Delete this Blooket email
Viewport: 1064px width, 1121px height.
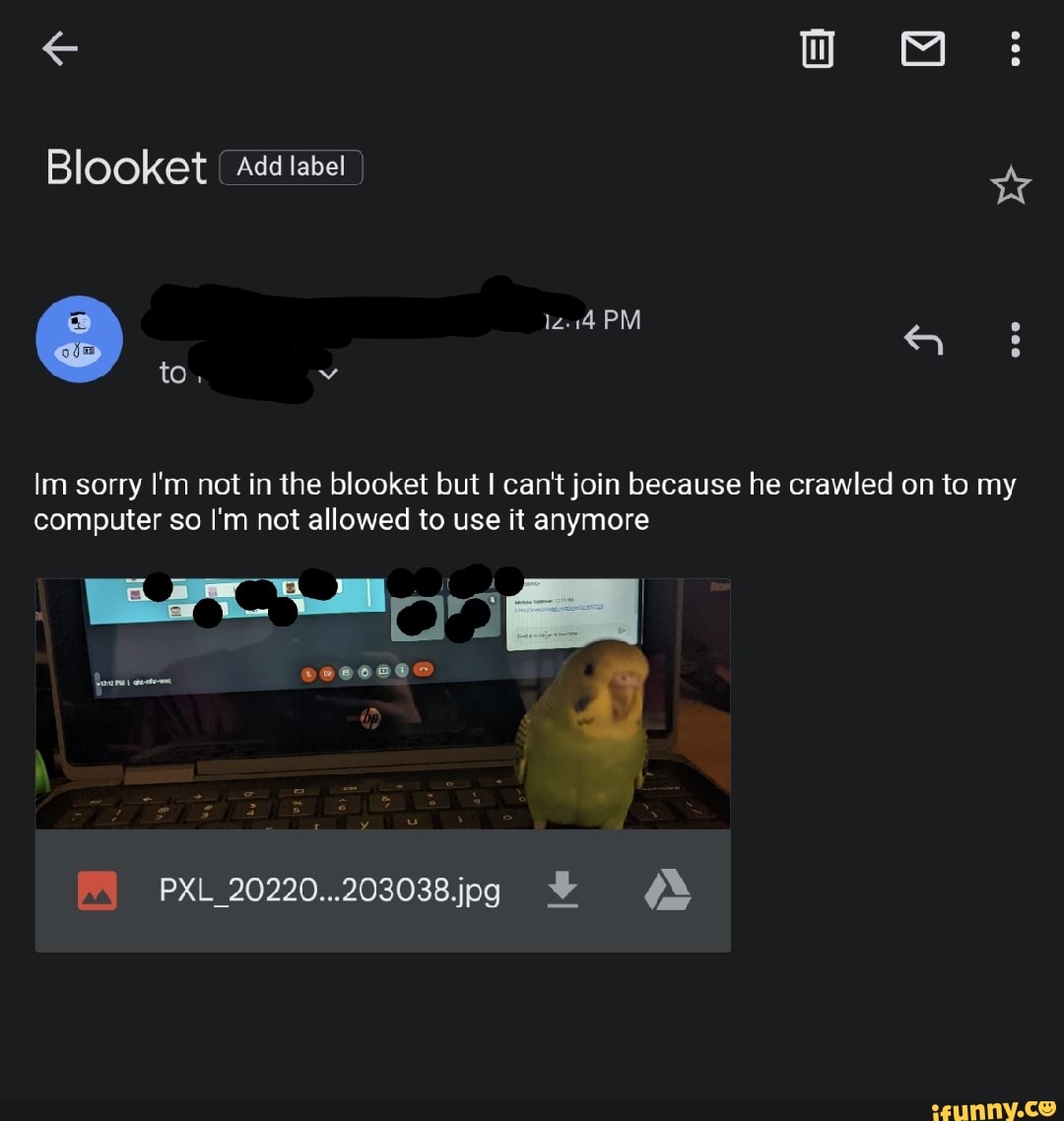(817, 48)
